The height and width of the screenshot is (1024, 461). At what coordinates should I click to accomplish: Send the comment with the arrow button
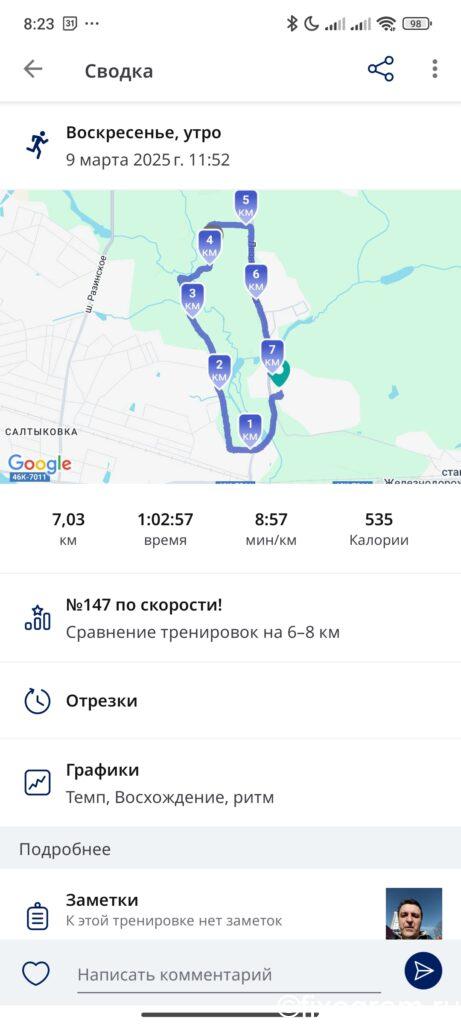point(423,970)
